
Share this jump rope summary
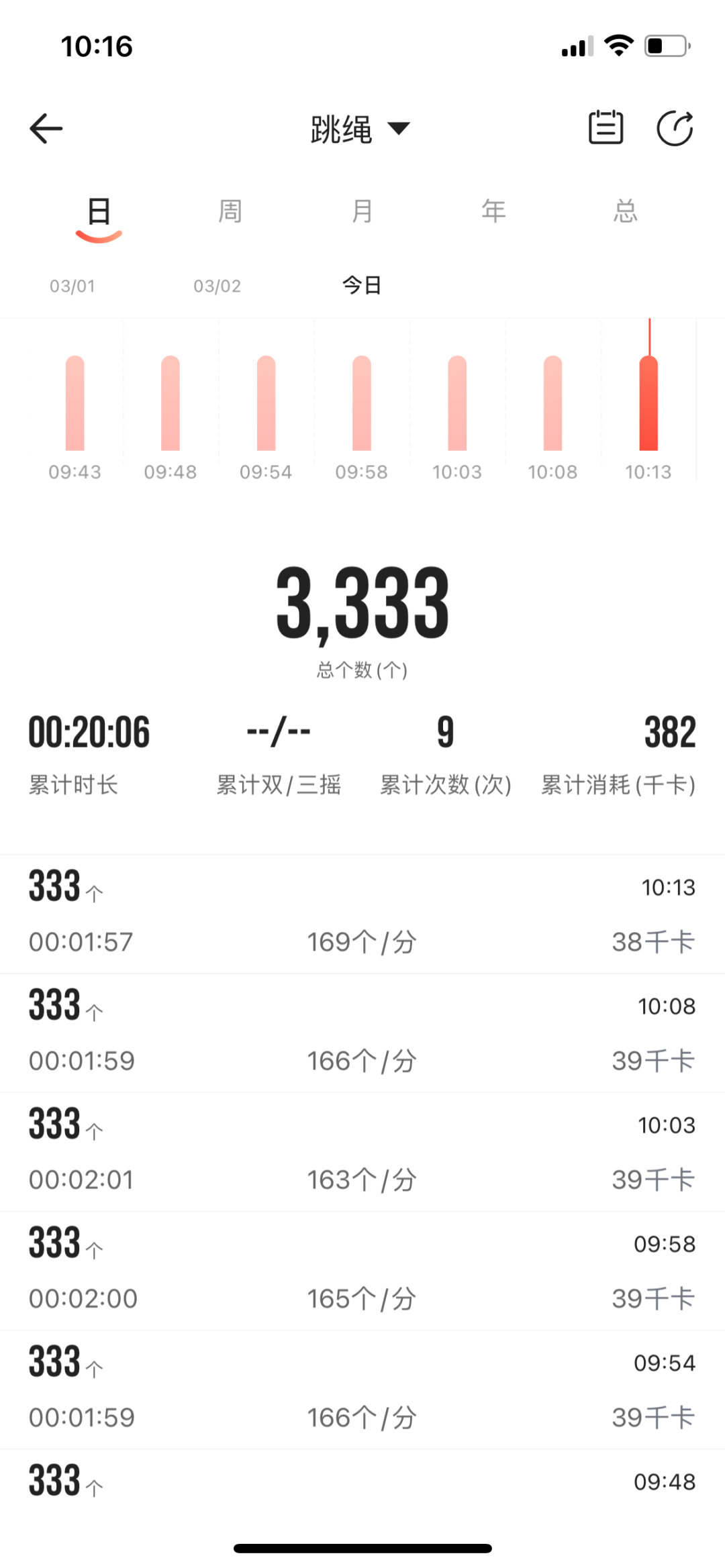click(674, 128)
